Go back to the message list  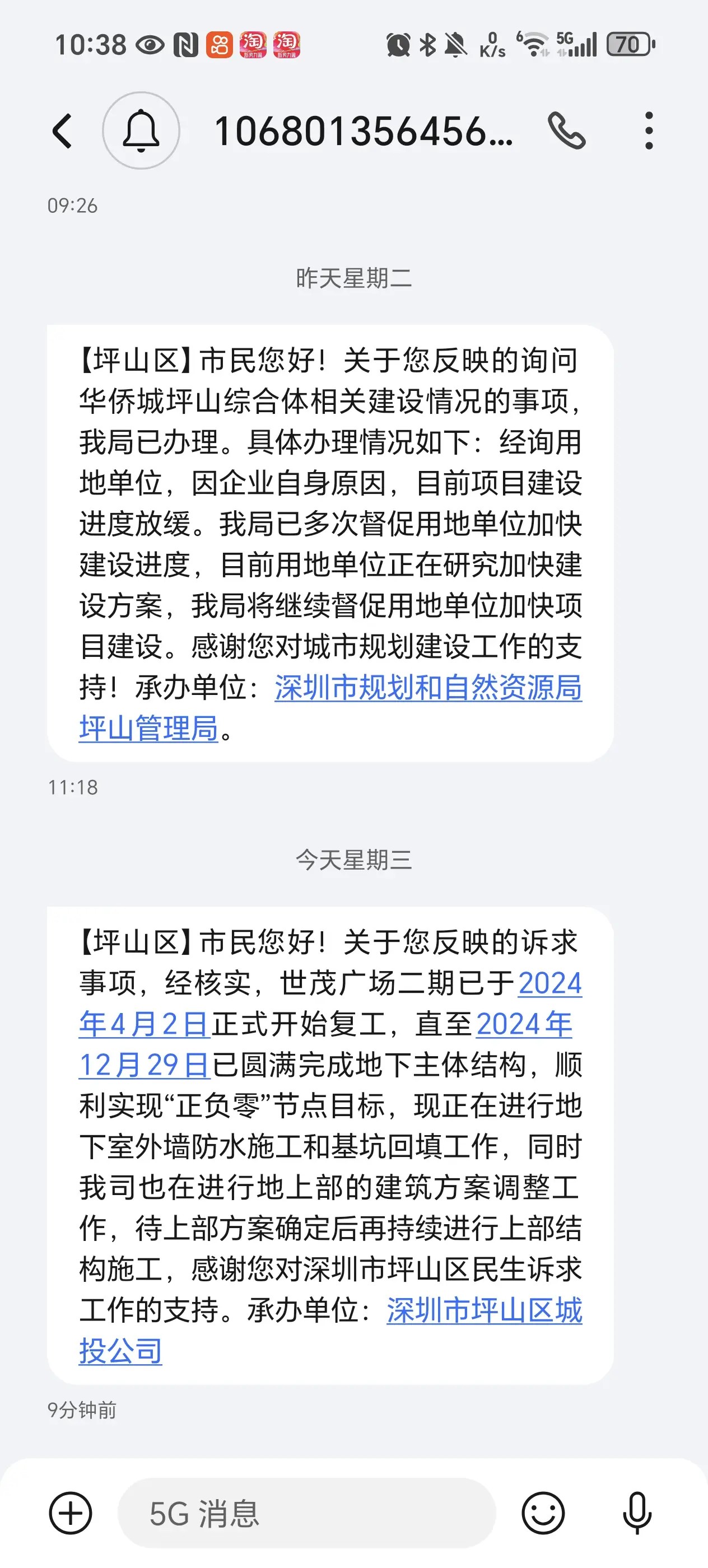tap(63, 131)
